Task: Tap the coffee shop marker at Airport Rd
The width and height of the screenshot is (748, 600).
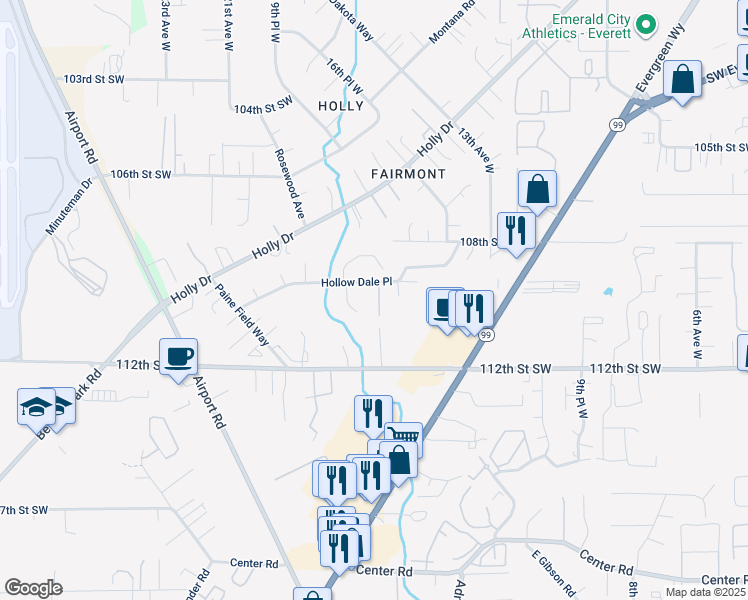Action: (179, 357)
